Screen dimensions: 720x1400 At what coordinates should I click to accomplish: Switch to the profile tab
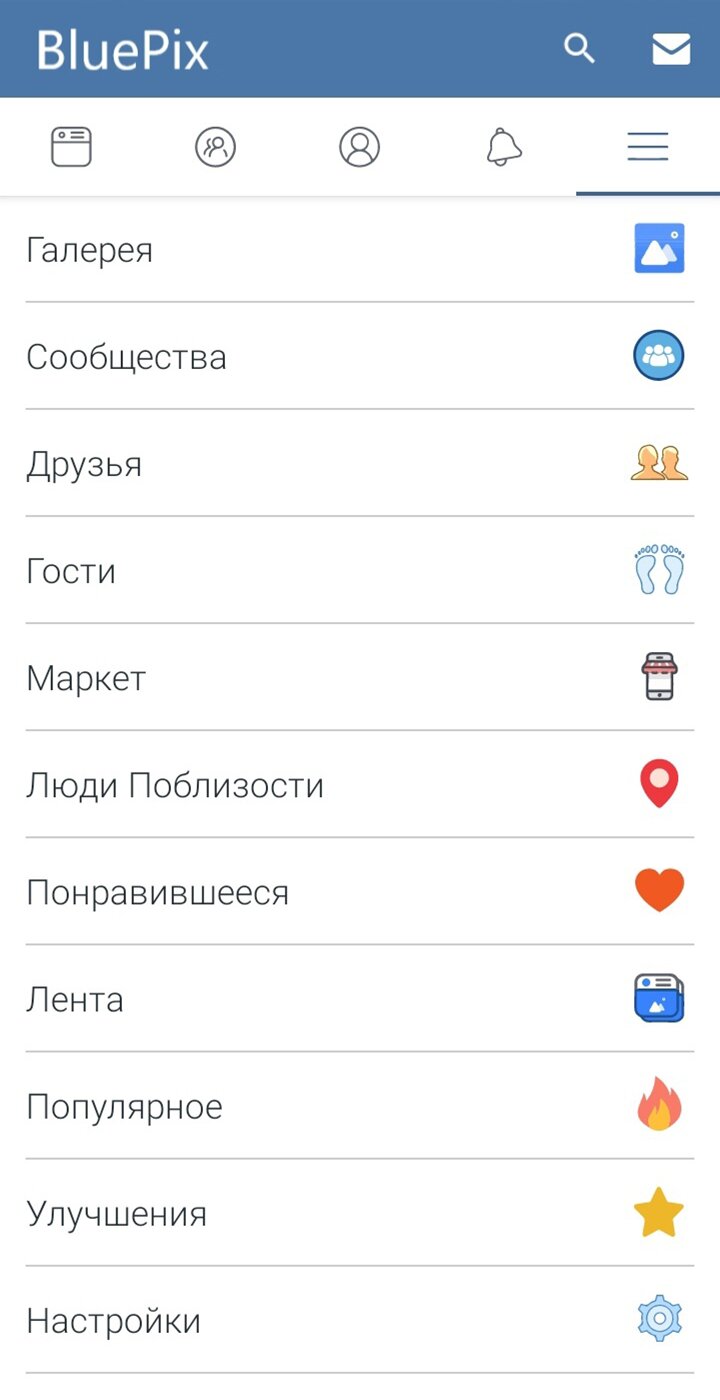coord(359,148)
